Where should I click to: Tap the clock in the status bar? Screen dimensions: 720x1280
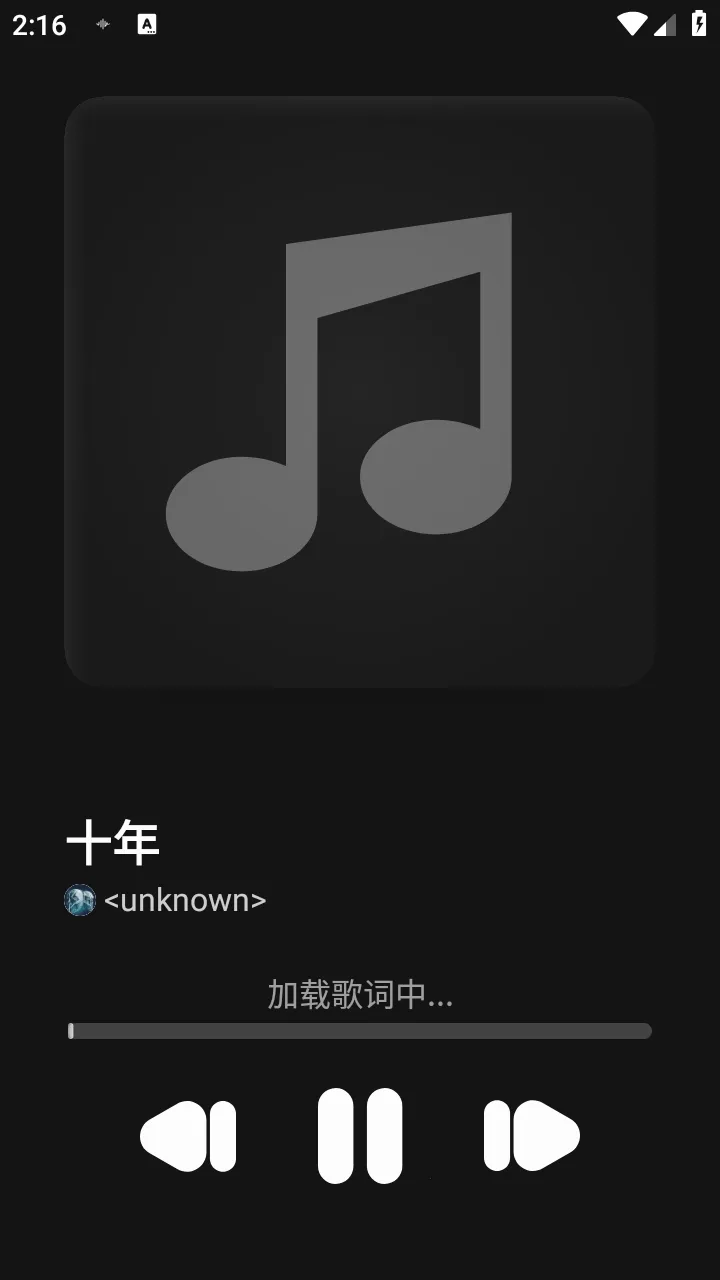[x=38, y=25]
